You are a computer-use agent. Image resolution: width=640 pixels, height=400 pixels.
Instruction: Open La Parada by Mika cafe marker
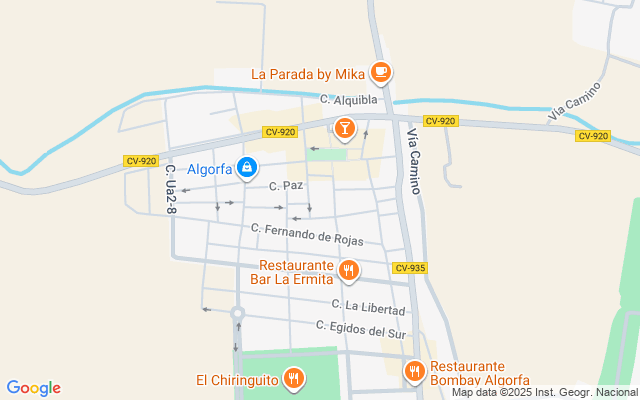[x=380, y=73]
